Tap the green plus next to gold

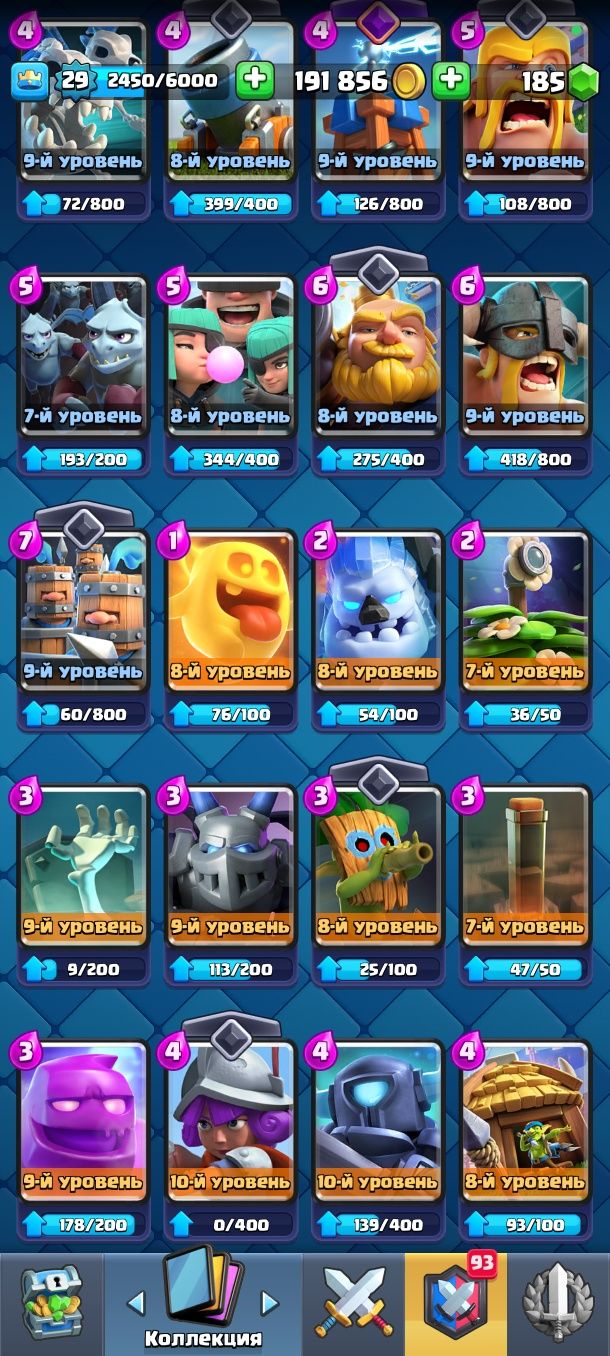point(451,81)
